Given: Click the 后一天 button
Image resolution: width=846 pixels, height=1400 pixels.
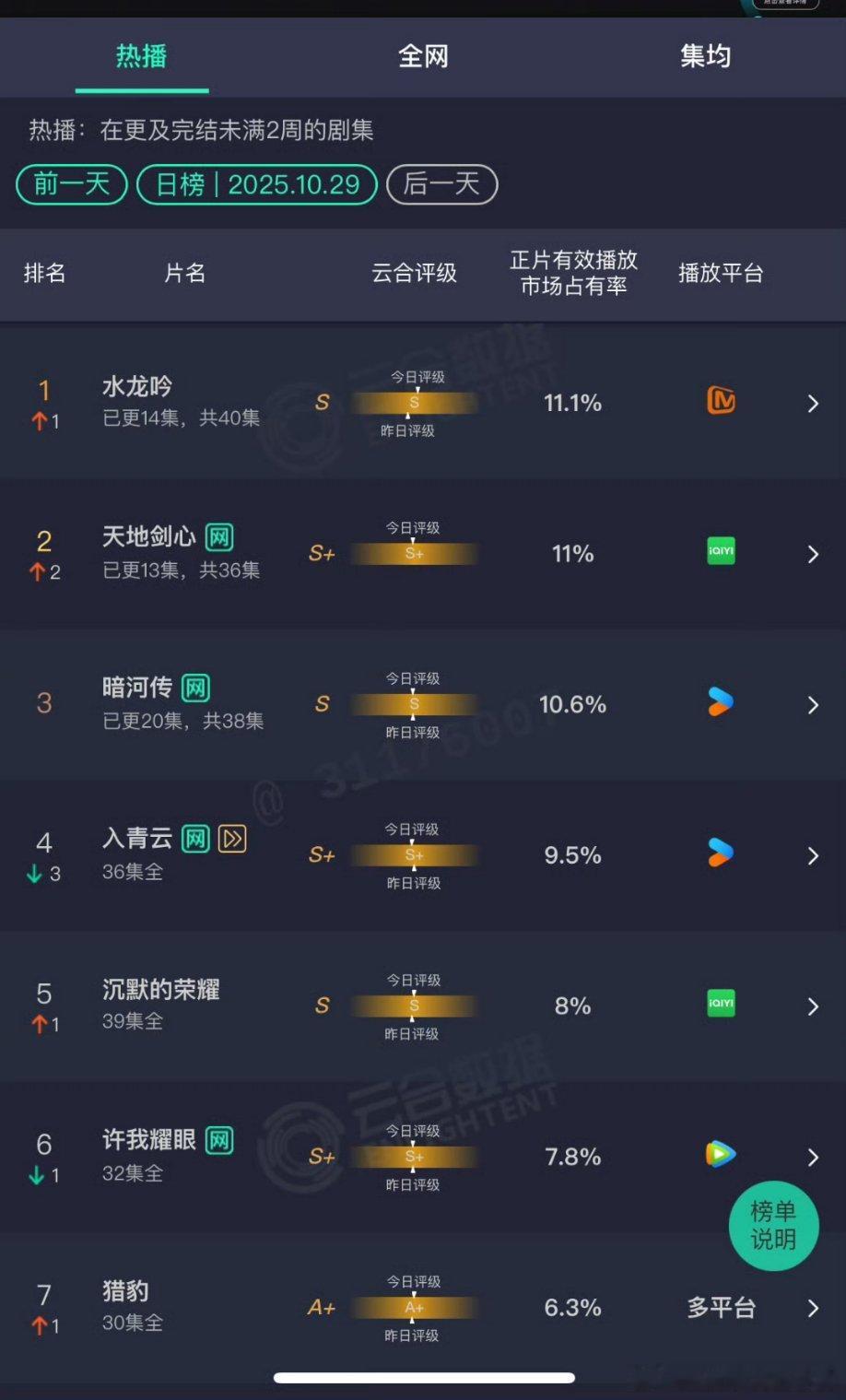Looking at the screenshot, I should (x=441, y=184).
